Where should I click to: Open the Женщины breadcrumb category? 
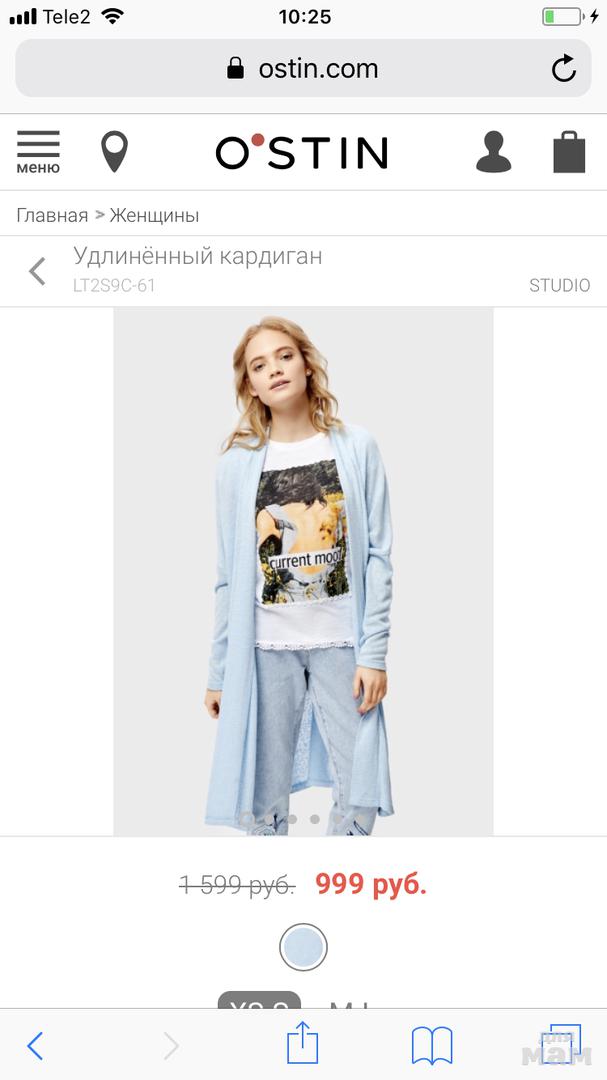154,215
